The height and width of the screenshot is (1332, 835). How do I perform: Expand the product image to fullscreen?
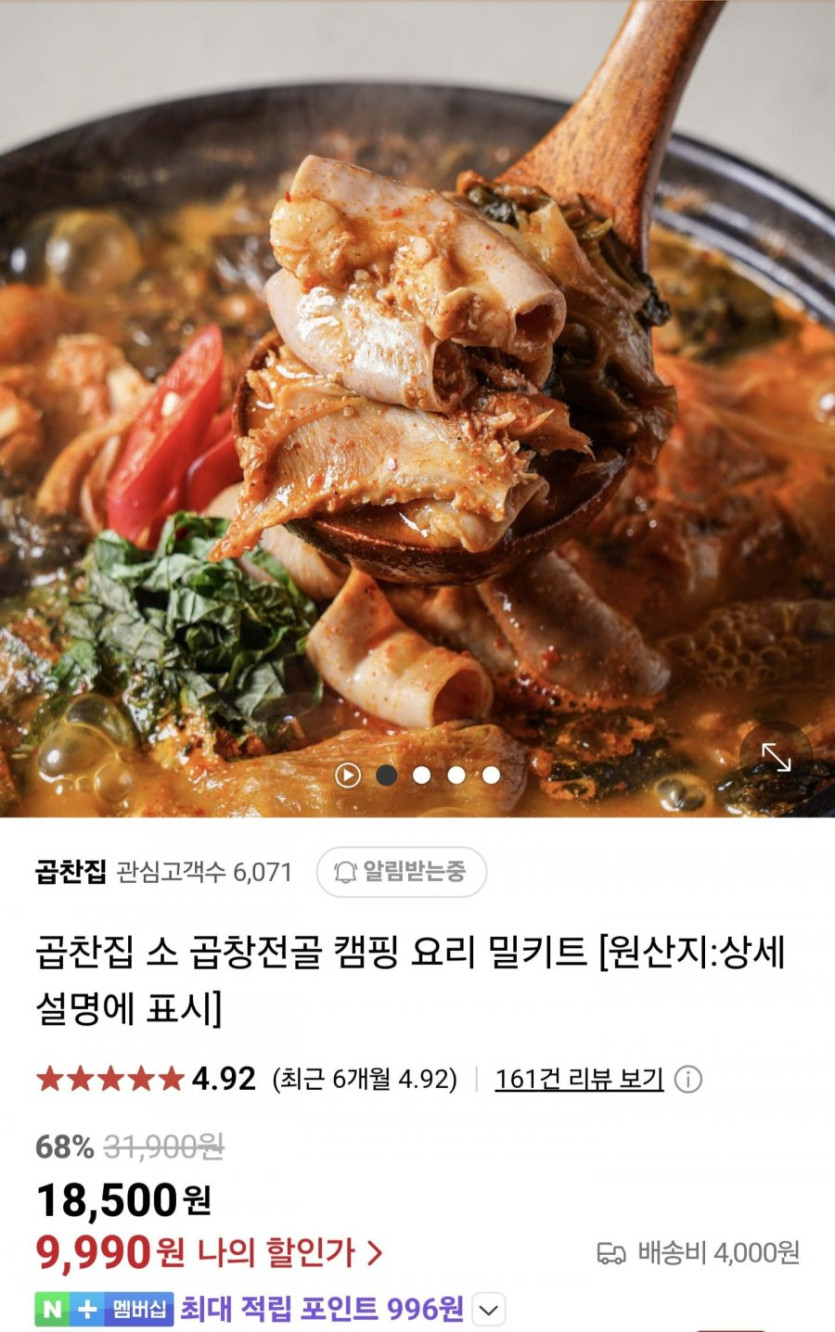(776, 759)
